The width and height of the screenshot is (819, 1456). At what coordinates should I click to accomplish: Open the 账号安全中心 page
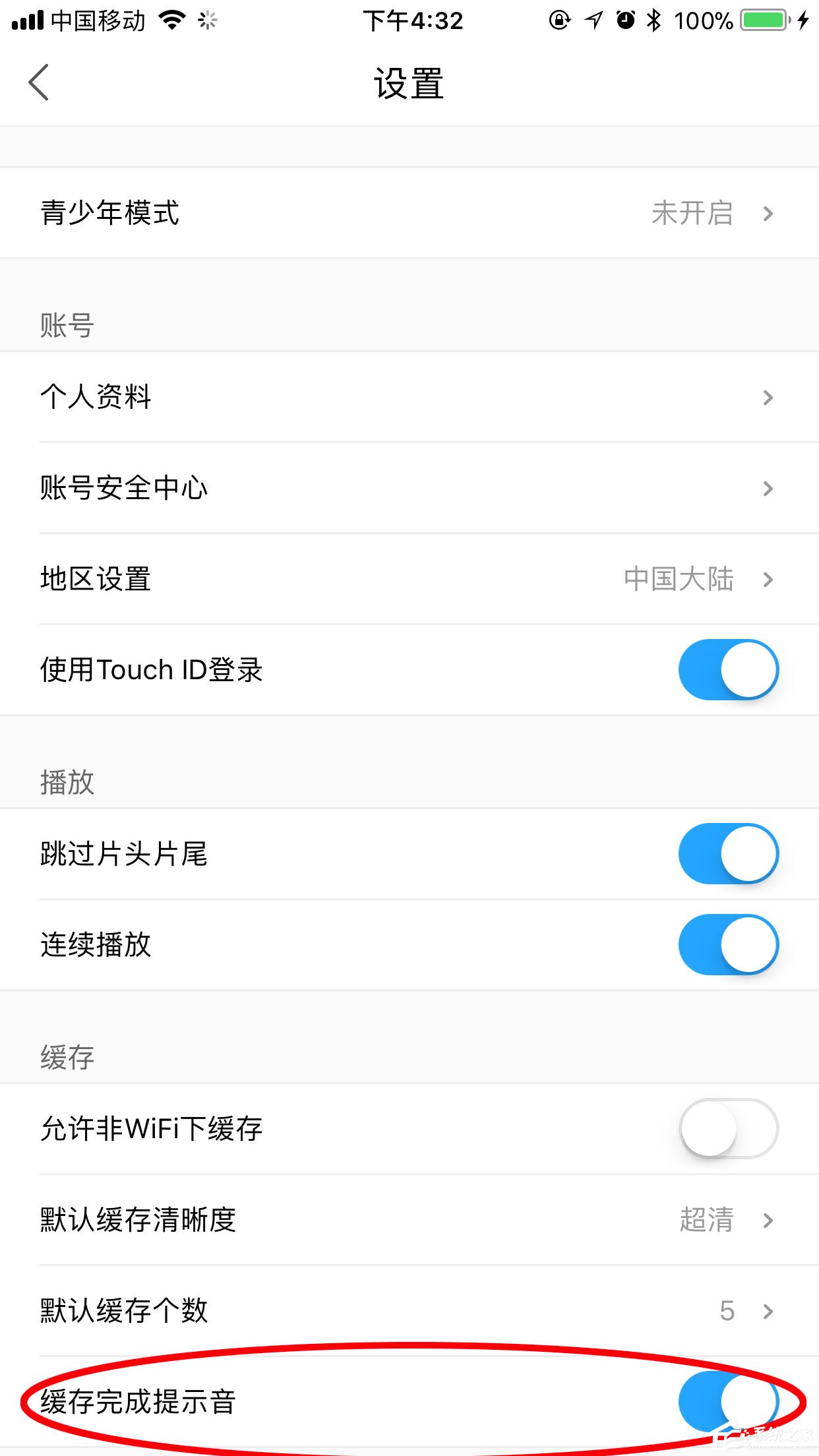(x=409, y=488)
